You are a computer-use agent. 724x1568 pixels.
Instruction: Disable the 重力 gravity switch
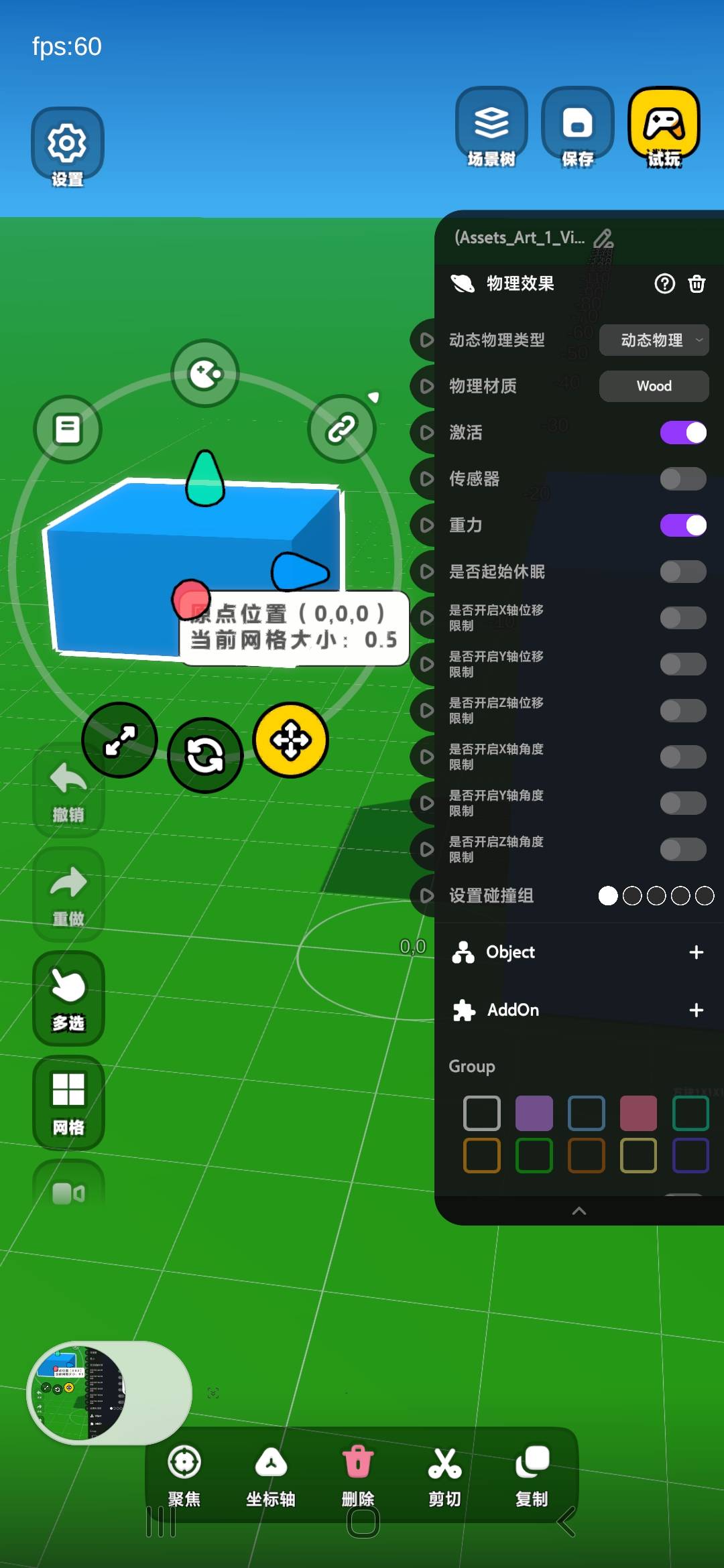click(682, 525)
